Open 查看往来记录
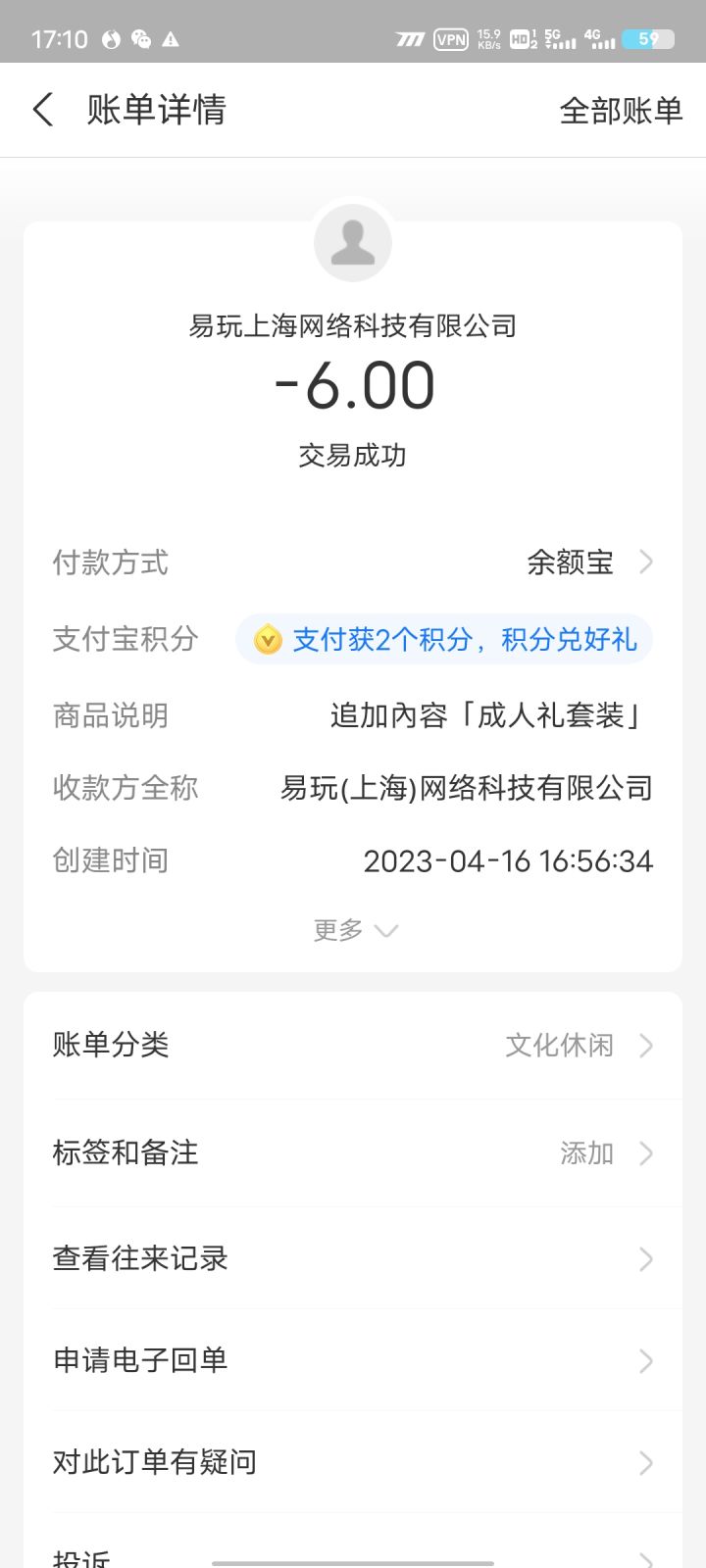The image size is (706, 1568). pos(353,1258)
